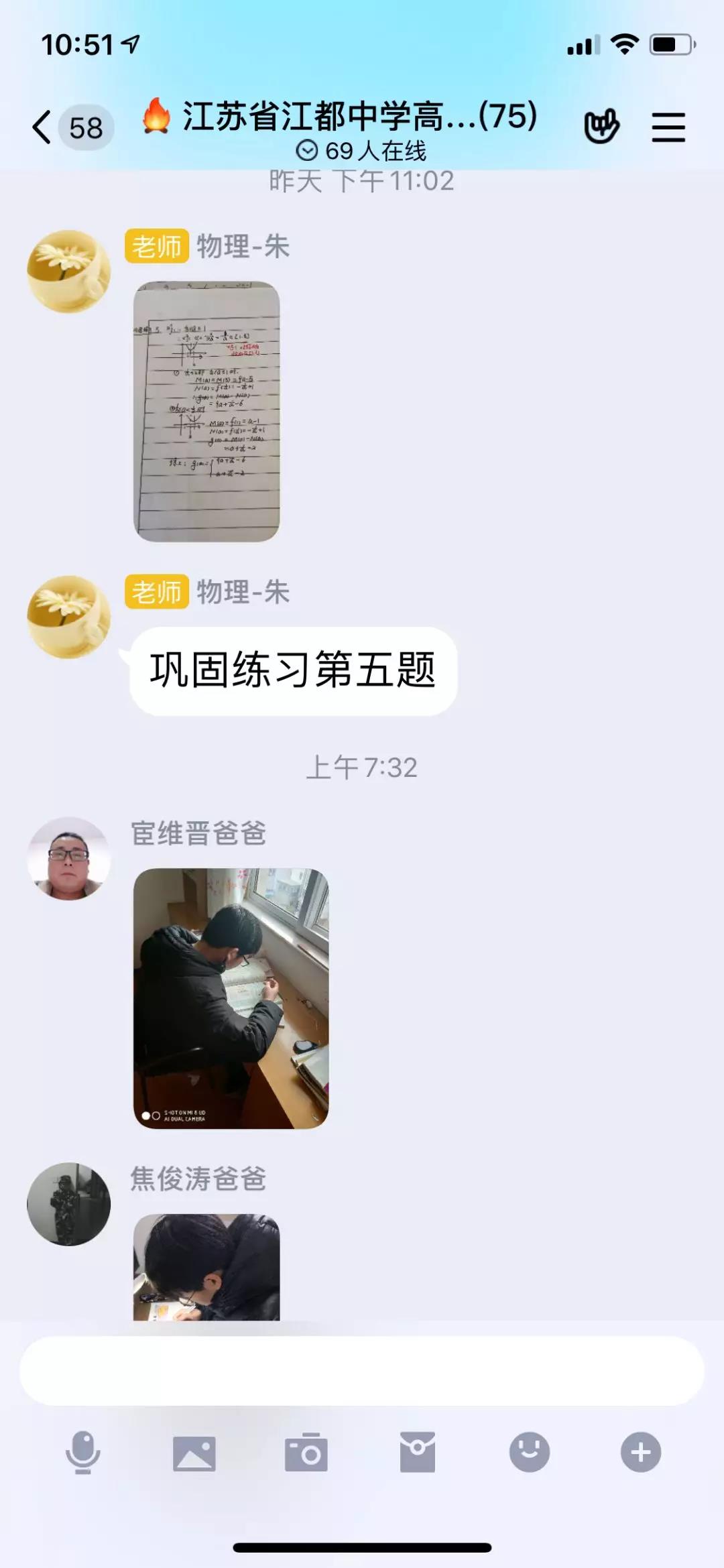Screen dimensions: 724x1568
Task: View profile of 宦维晋爸爸 via avatar
Action: [x=68, y=859]
